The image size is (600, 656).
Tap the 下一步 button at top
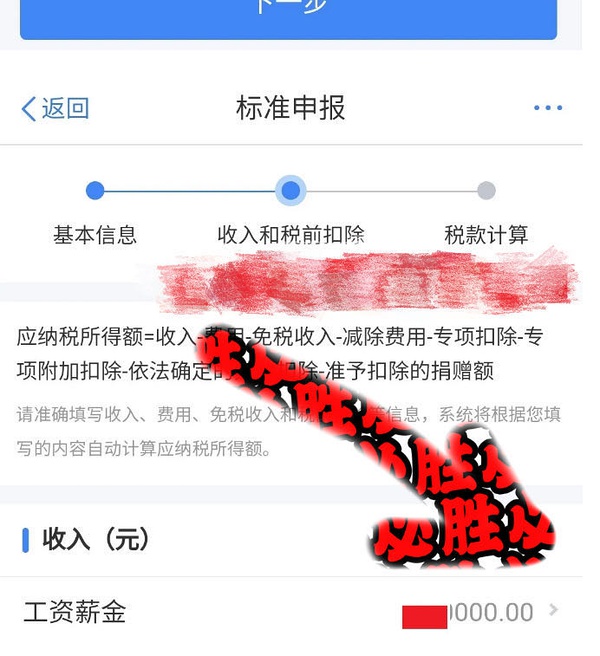pos(288,14)
